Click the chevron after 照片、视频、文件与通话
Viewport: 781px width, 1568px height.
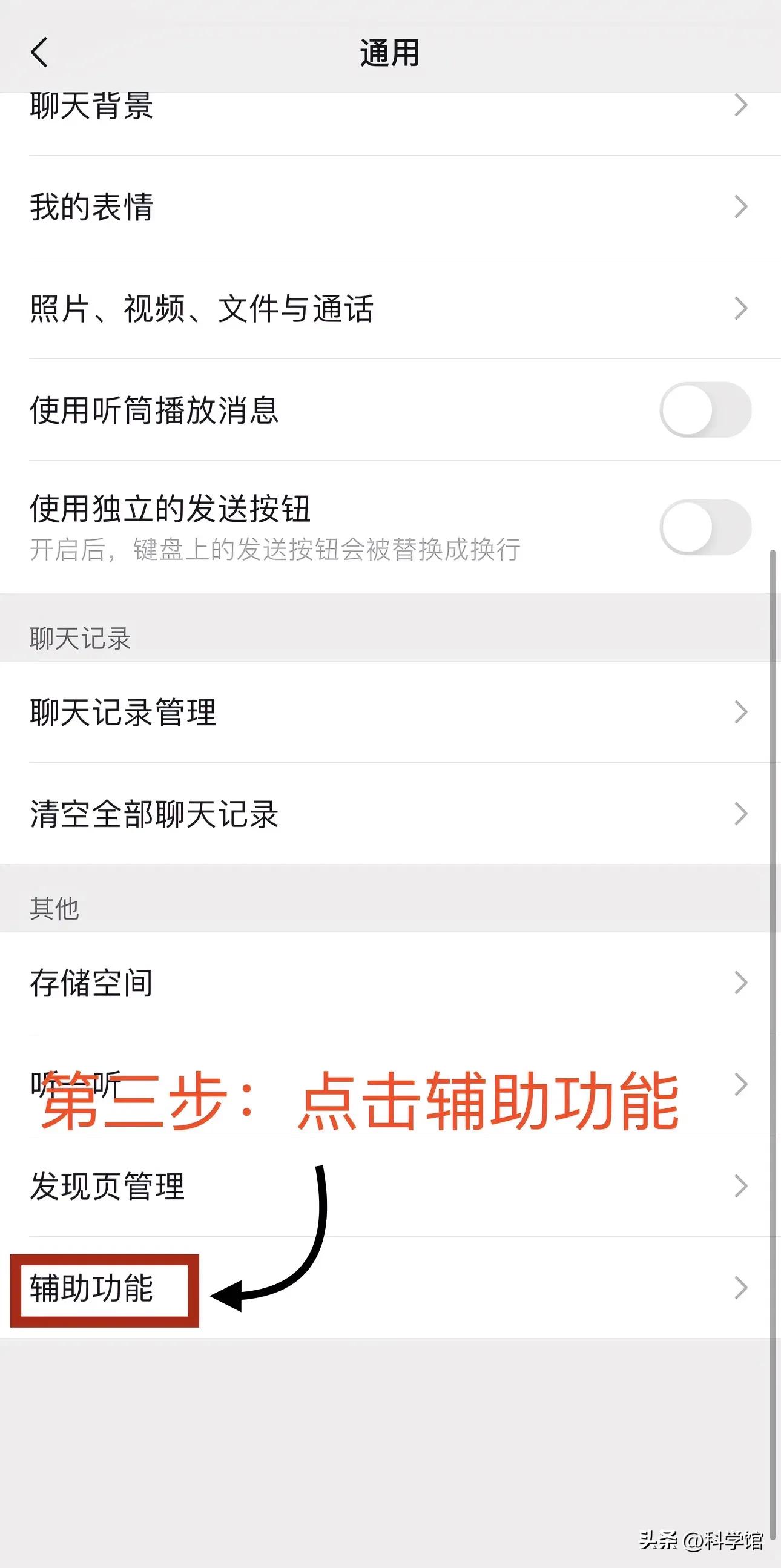point(742,311)
